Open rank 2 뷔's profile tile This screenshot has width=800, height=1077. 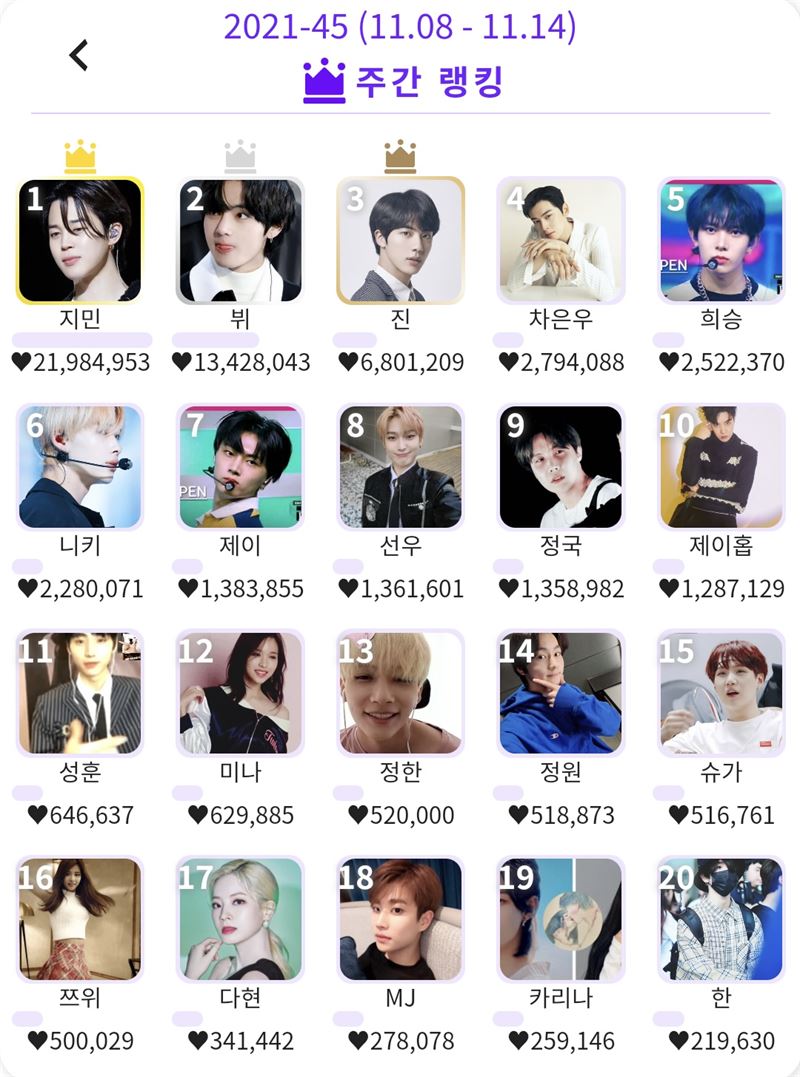(x=241, y=241)
